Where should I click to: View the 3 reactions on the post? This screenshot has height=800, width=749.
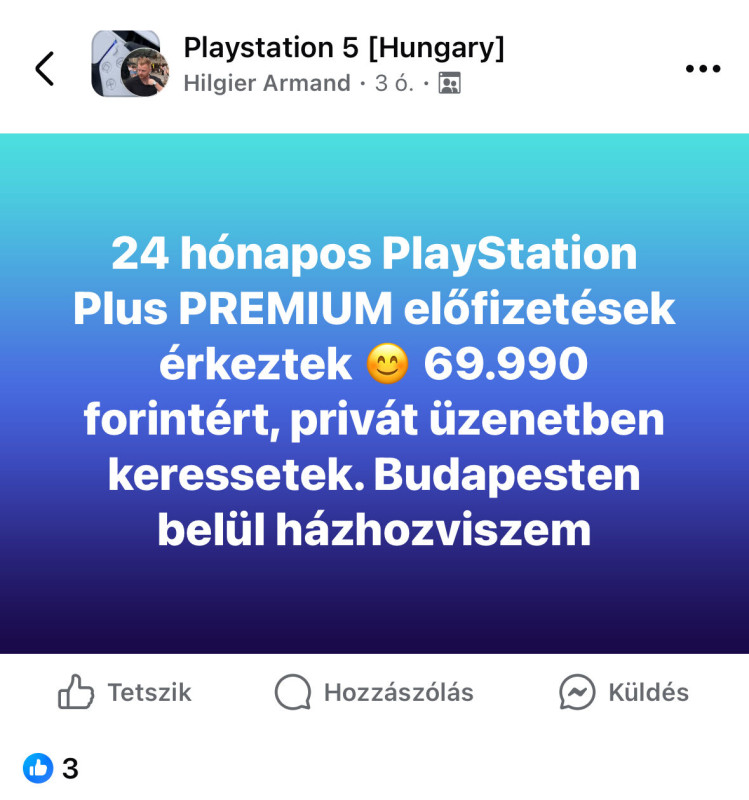pos(51,768)
